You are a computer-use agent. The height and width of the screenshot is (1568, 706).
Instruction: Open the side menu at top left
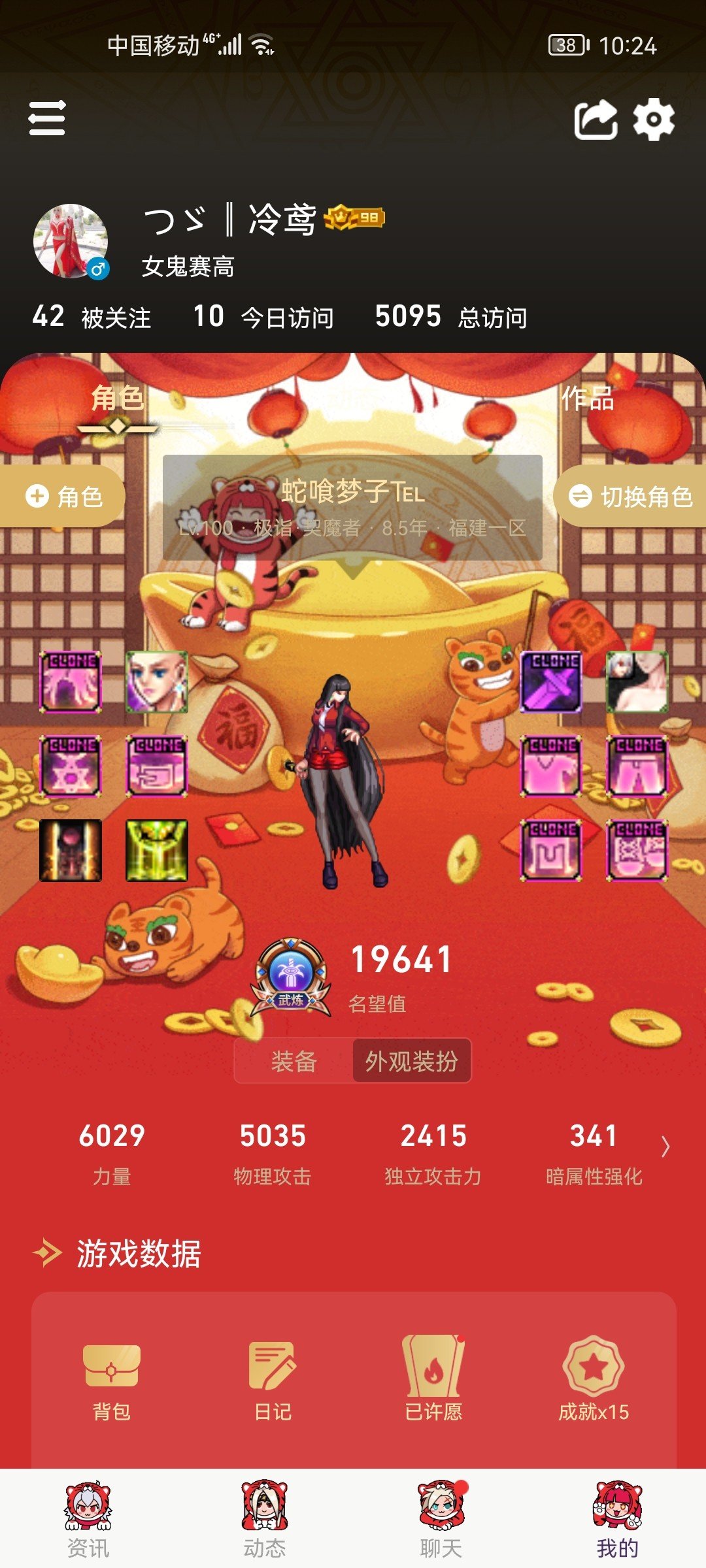click(47, 118)
